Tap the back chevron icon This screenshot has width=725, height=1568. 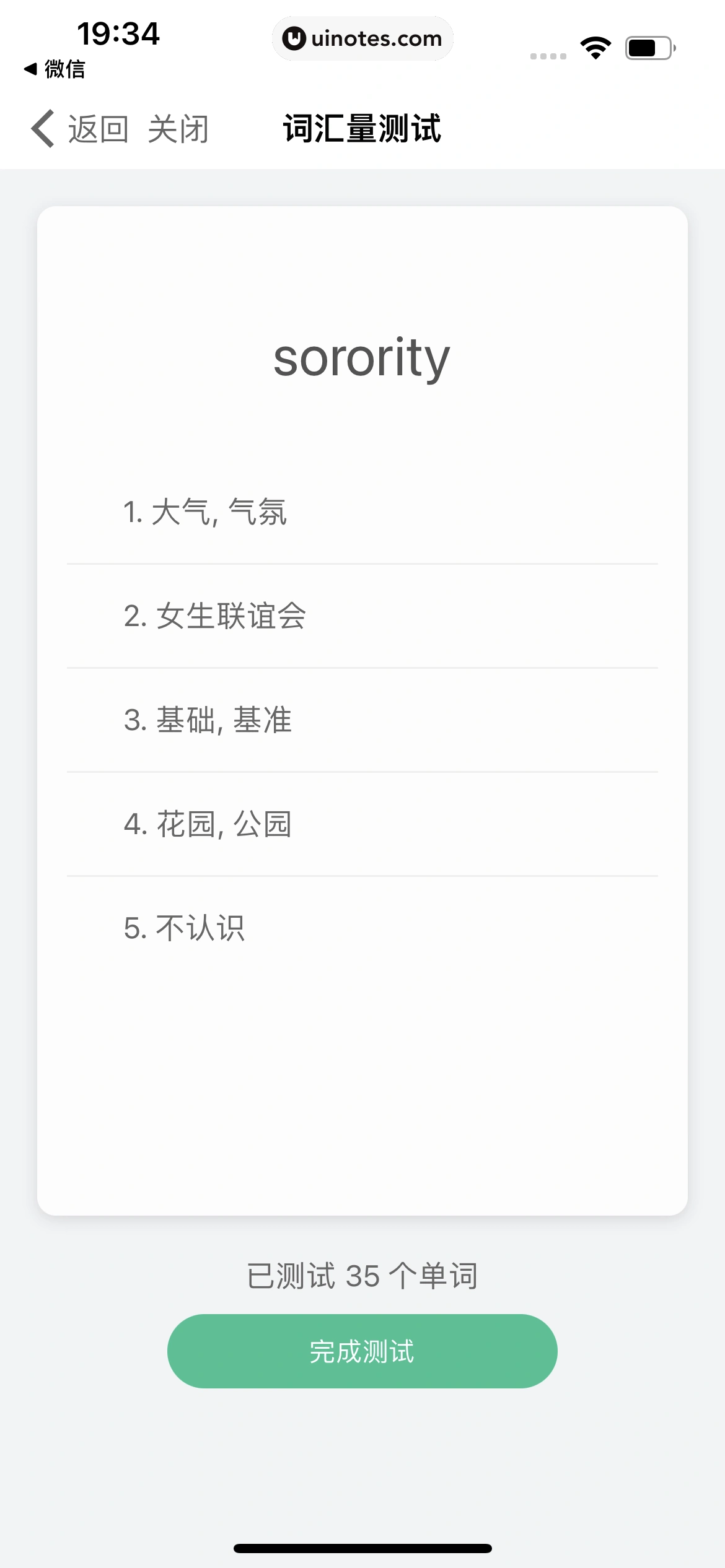[x=42, y=128]
